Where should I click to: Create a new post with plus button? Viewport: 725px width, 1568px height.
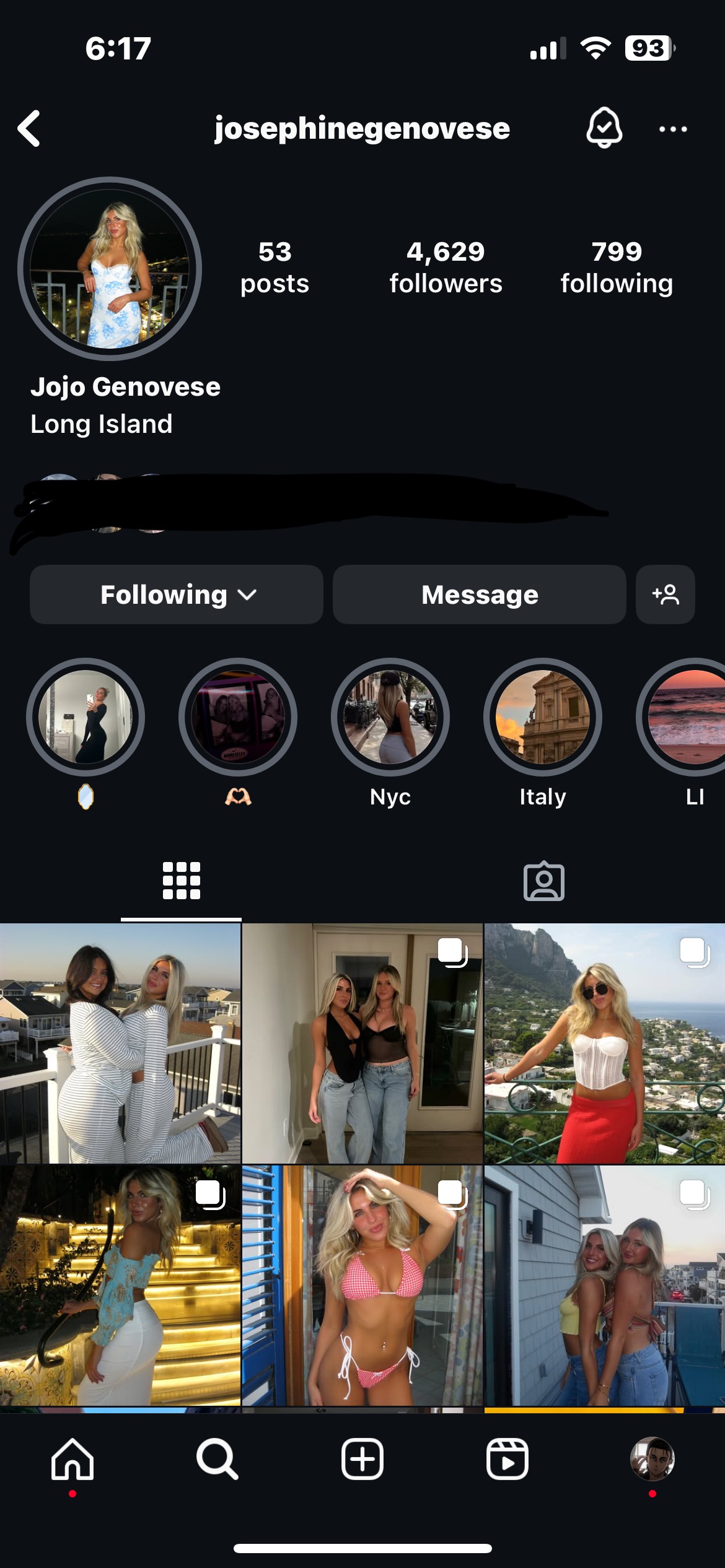coord(362,1459)
